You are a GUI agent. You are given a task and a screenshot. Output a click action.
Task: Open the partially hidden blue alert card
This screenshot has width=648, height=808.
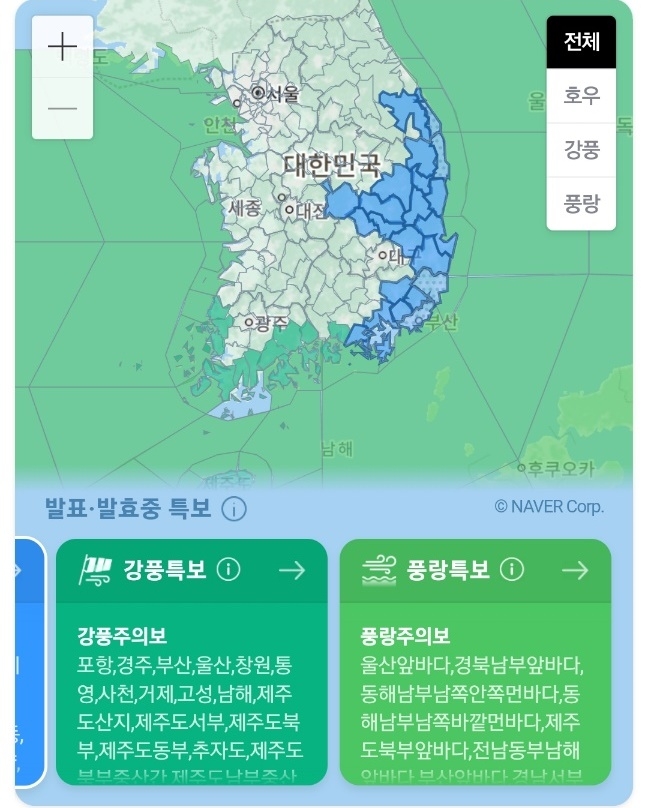[29, 662]
